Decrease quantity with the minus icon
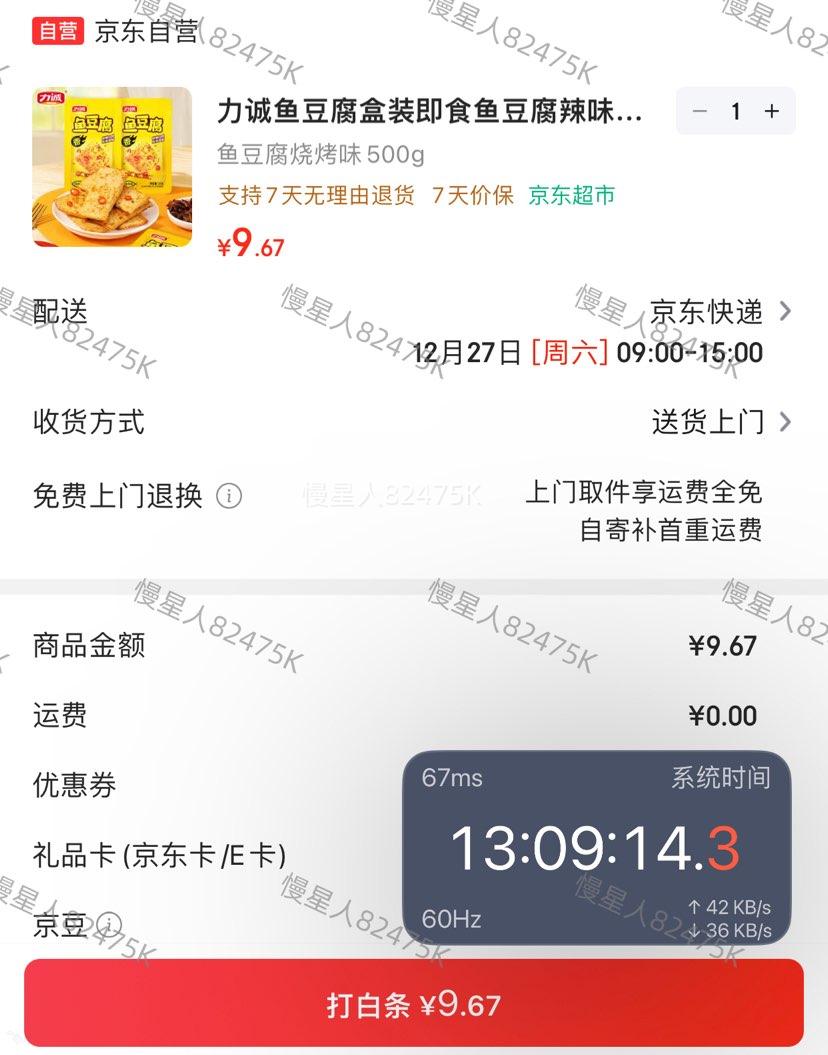This screenshot has height=1055, width=828. pos(699,111)
